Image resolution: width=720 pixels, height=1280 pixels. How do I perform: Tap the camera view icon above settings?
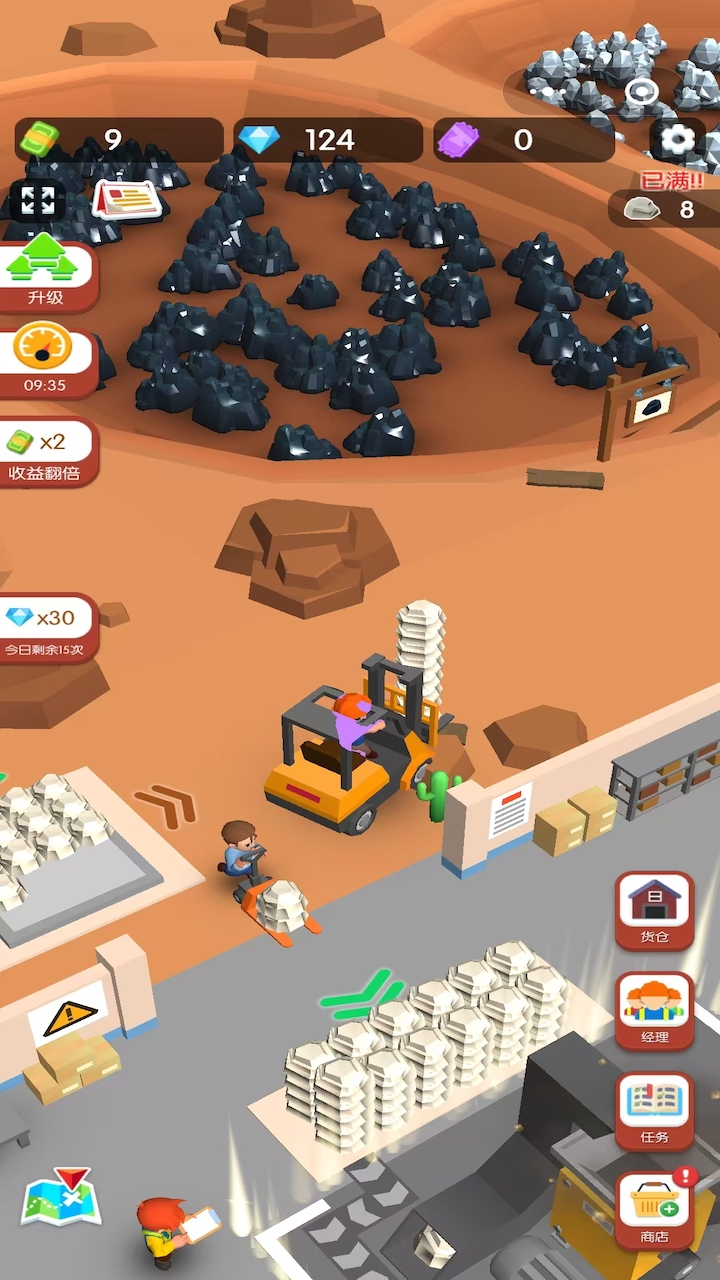(641, 93)
